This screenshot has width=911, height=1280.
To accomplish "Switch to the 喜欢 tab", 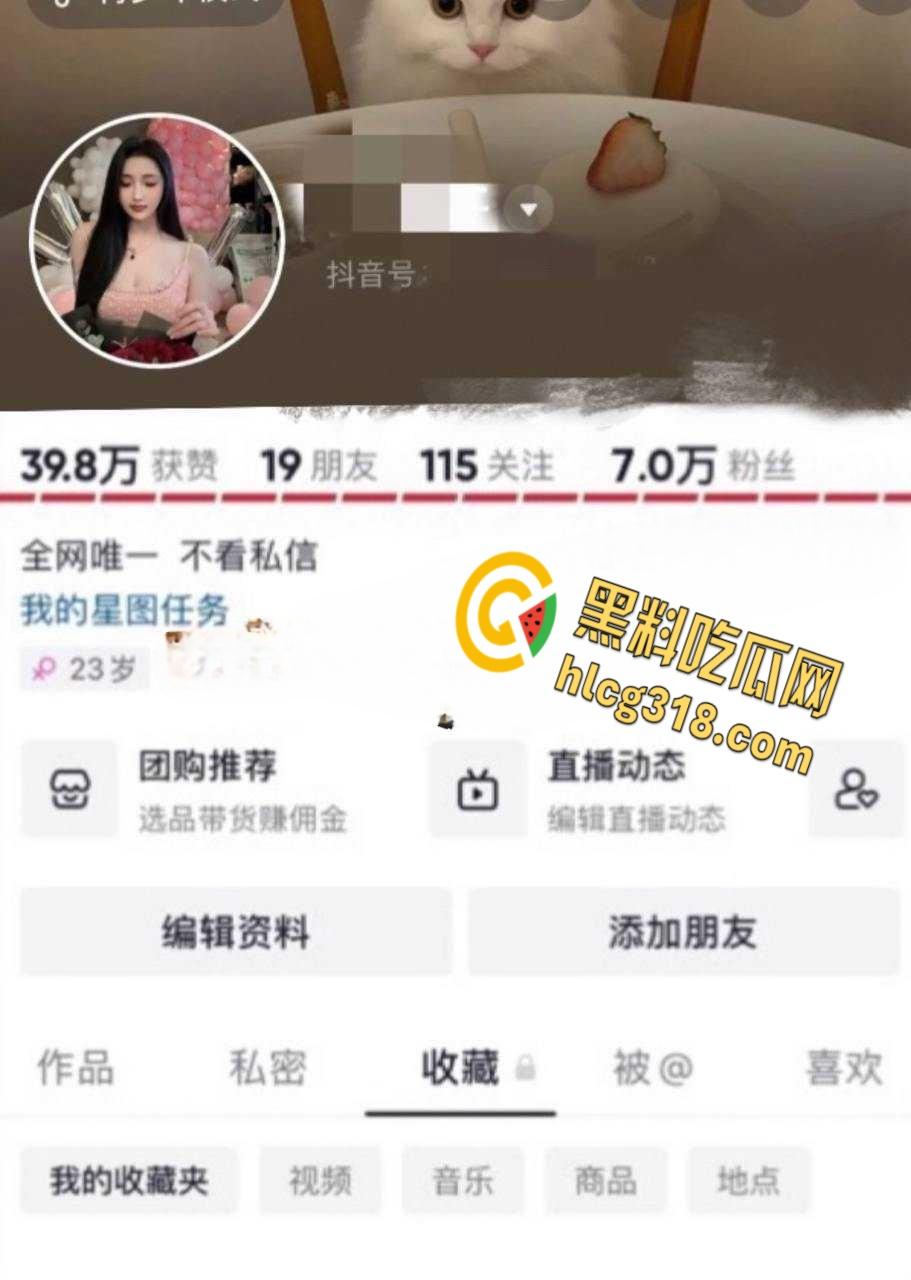I will pyautogui.click(x=844, y=1067).
